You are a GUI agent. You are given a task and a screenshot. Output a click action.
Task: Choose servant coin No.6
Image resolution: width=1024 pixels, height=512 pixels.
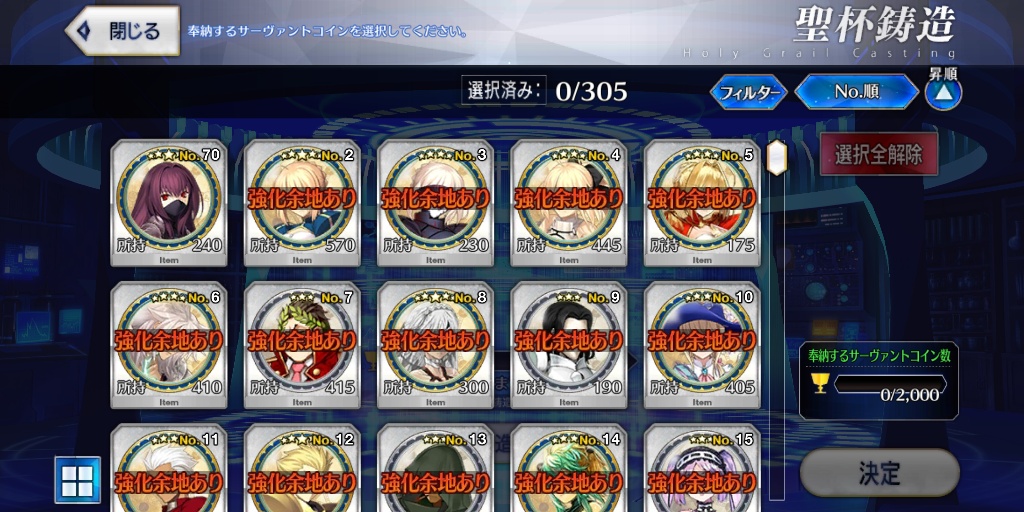point(168,345)
